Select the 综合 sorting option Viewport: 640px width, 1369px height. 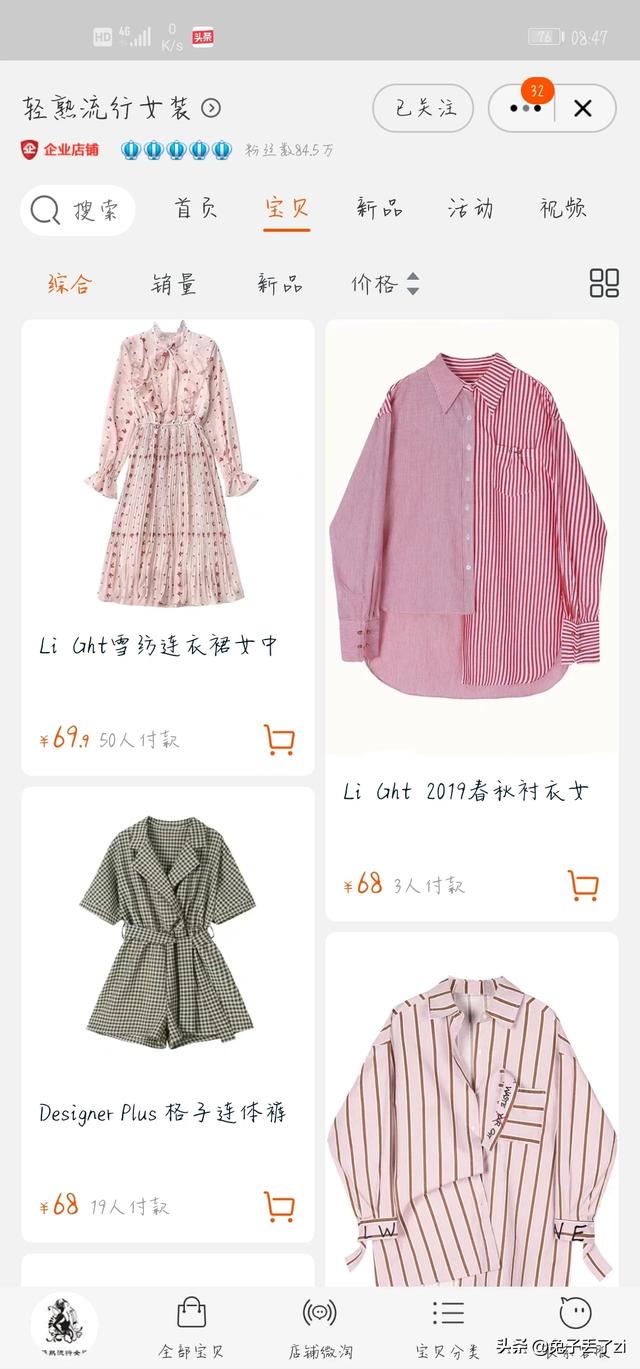point(70,284)
